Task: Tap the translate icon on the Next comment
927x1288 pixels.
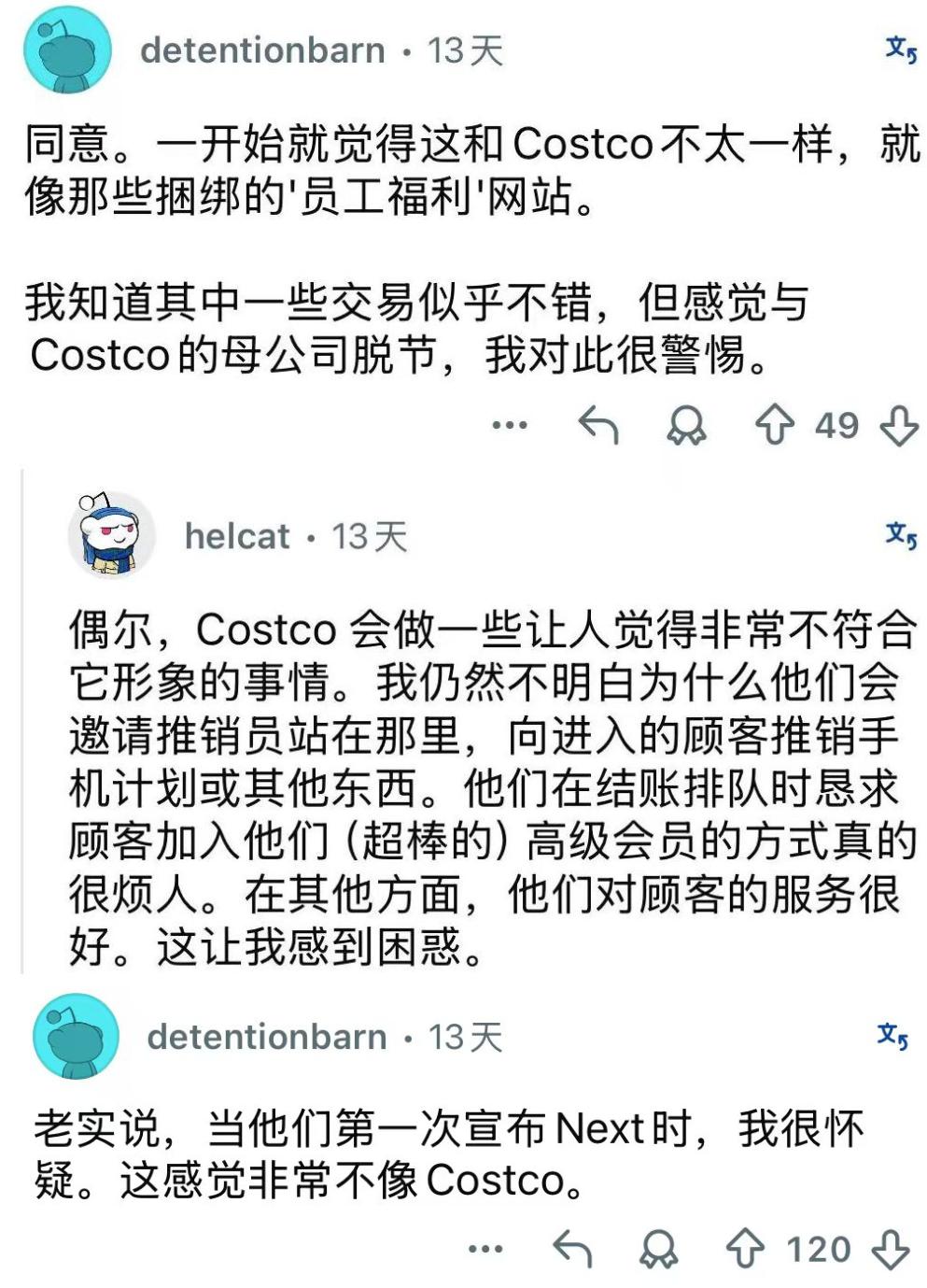Action: point(892,1035)
